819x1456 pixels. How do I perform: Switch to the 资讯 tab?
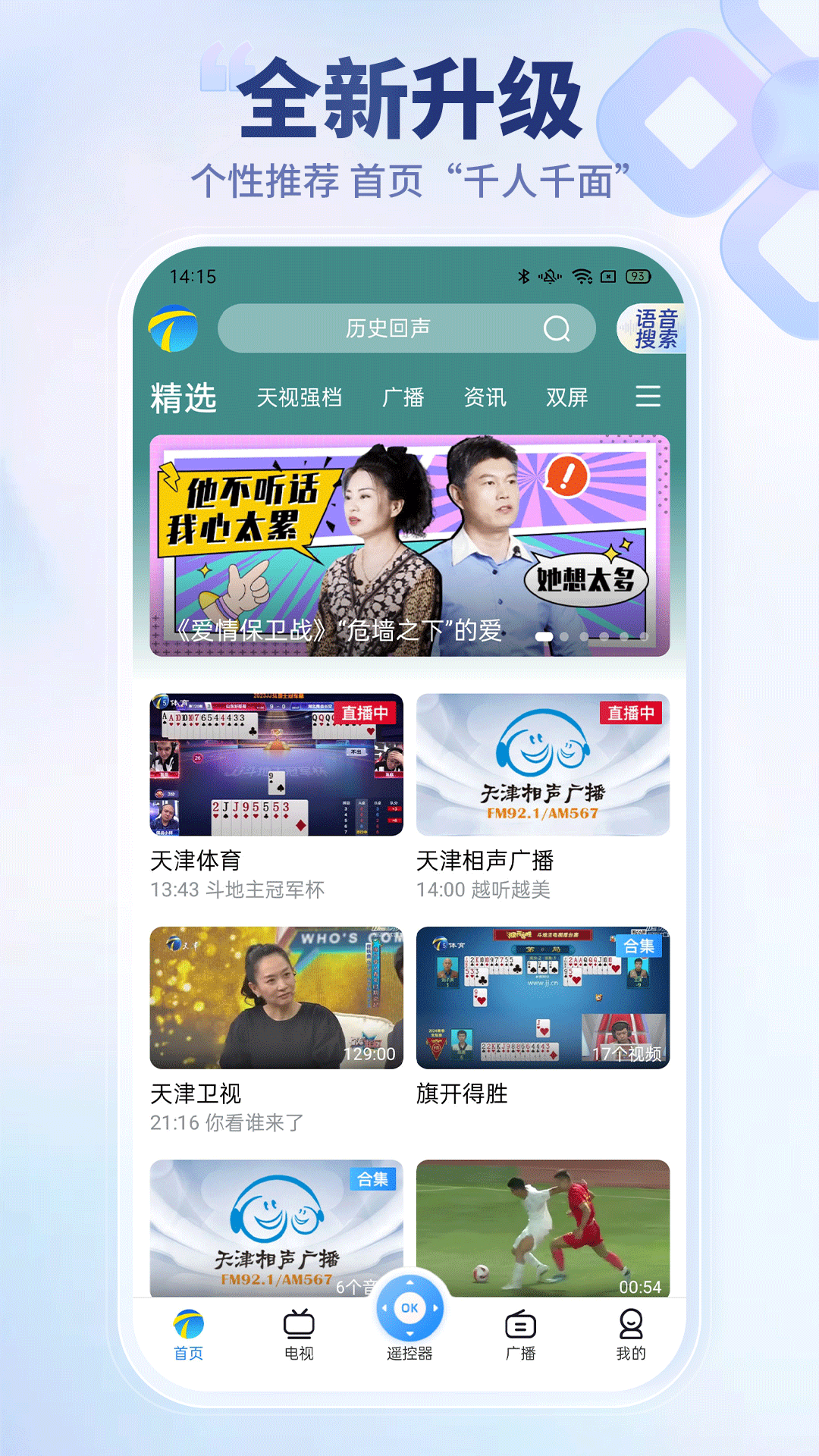point(485,397)
